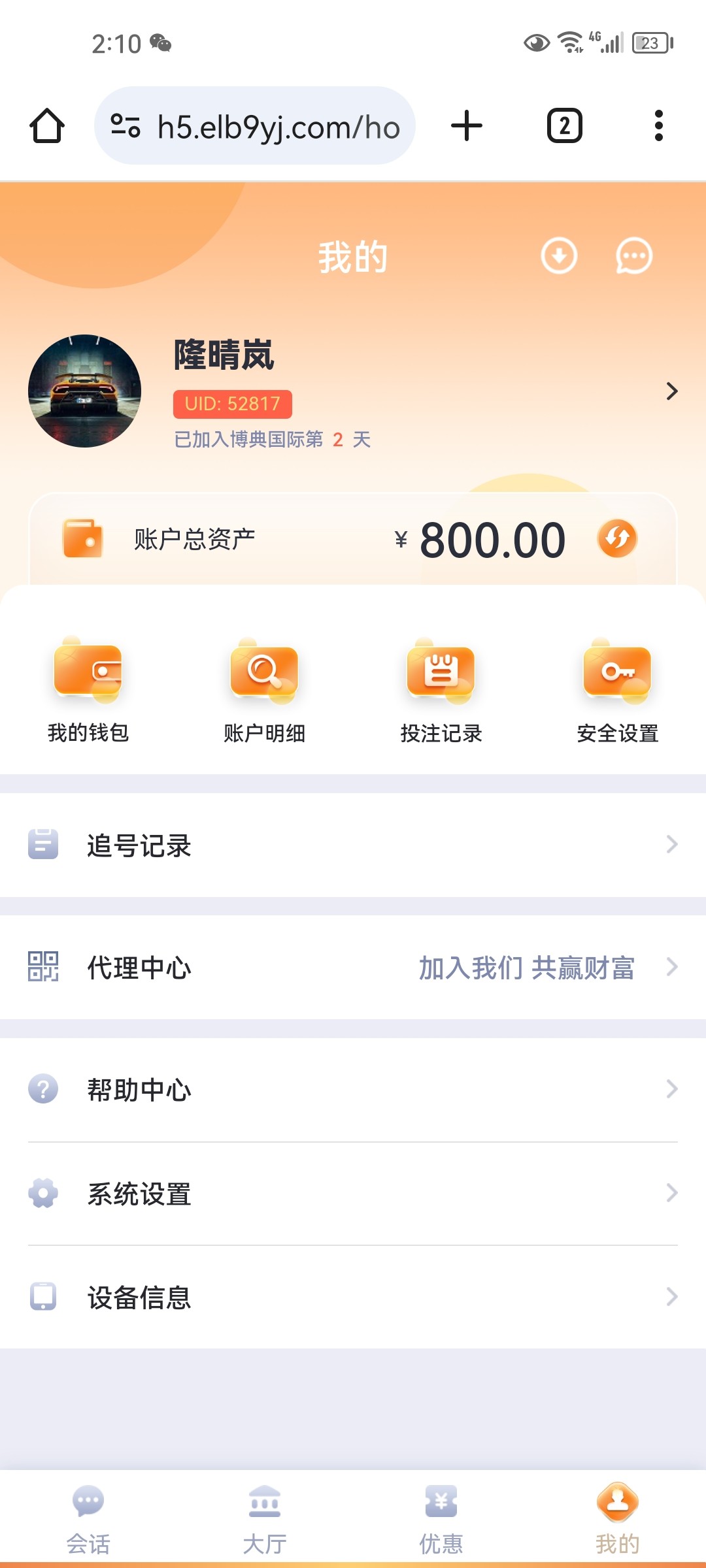
Task: Open the 系统设置 row
Action: 353,1193
